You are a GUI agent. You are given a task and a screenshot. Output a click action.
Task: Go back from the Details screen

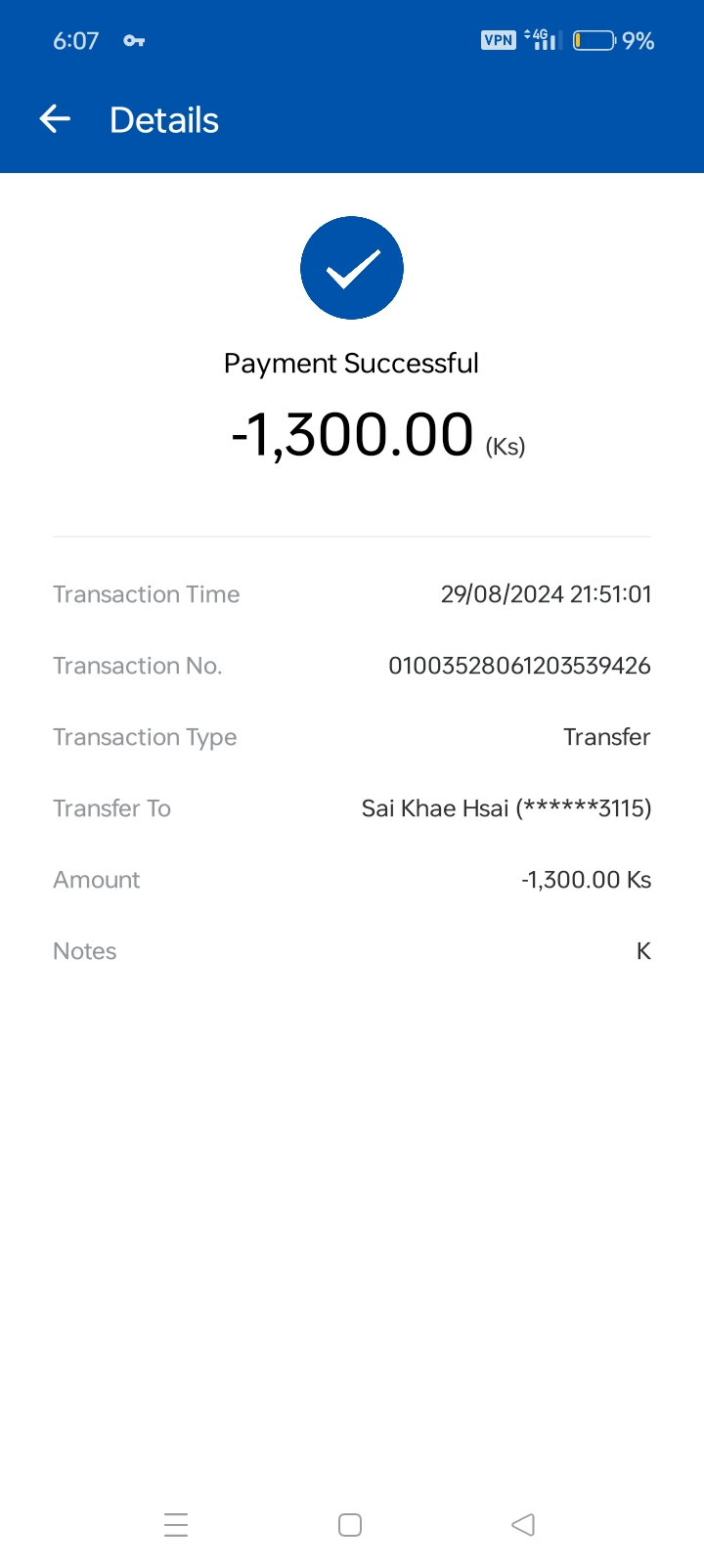55,120
